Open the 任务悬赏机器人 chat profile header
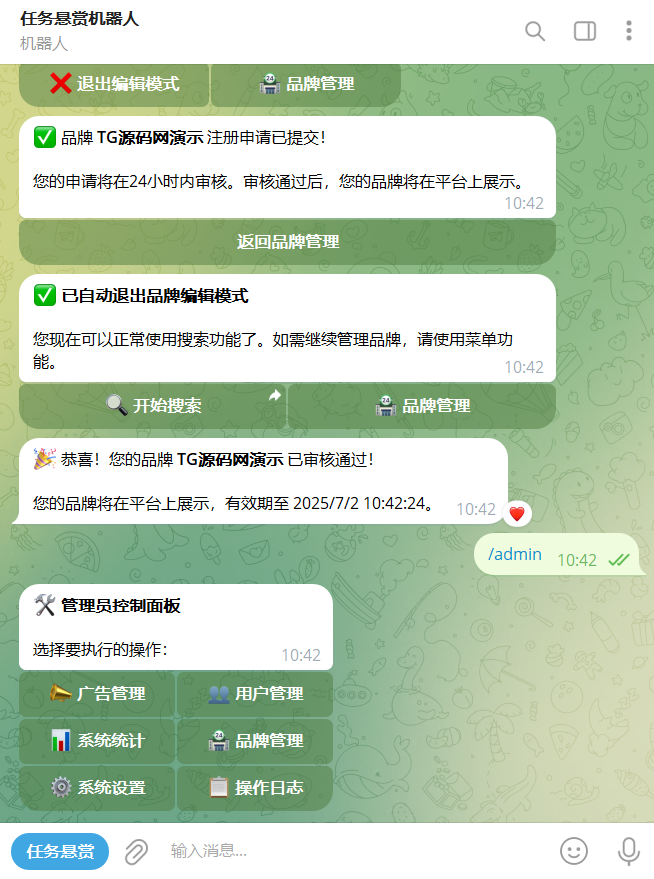654x879 pixels. click(x=80, y=30)
